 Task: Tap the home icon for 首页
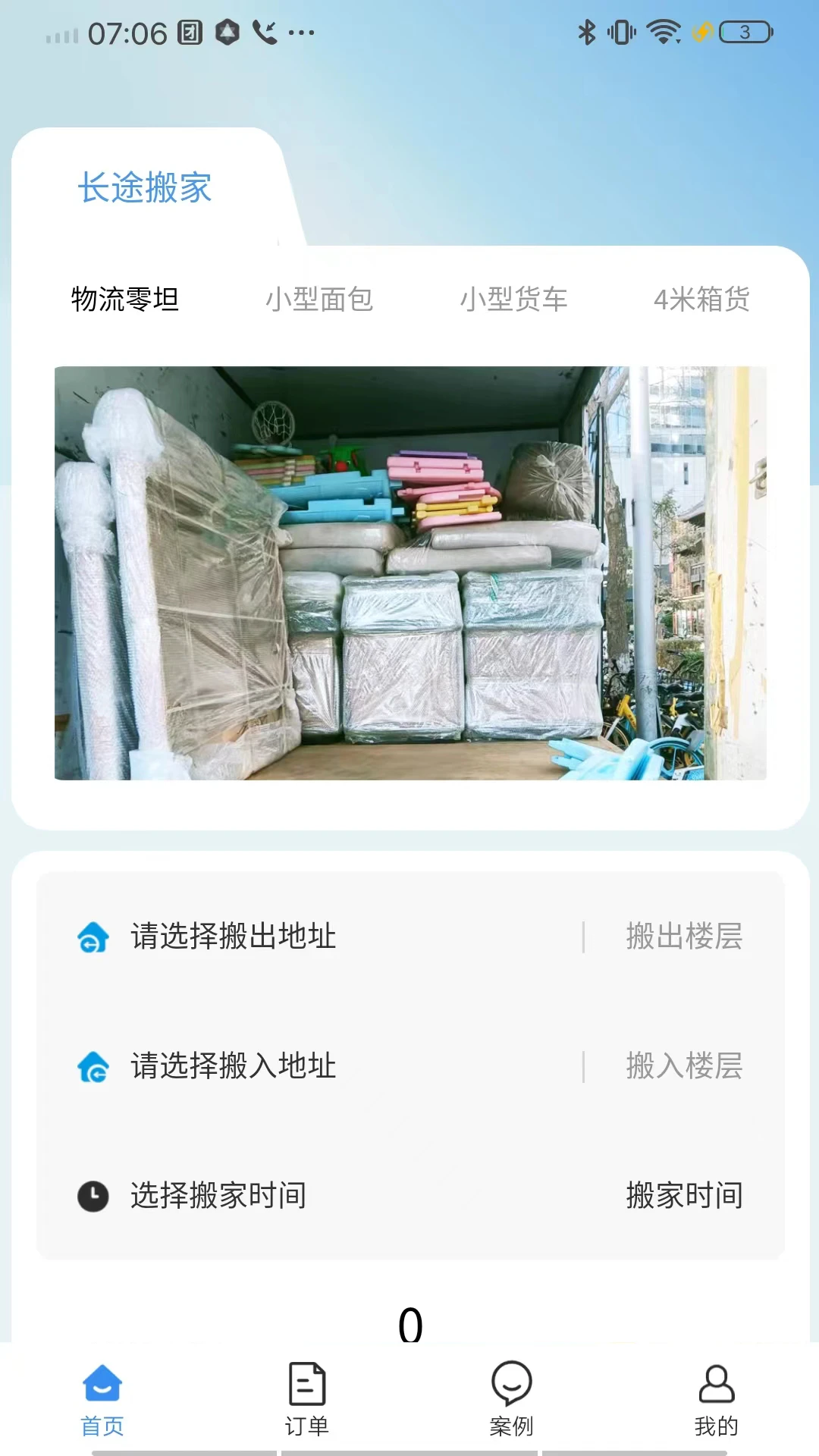pyautogui.click(x=101, y=1392)
